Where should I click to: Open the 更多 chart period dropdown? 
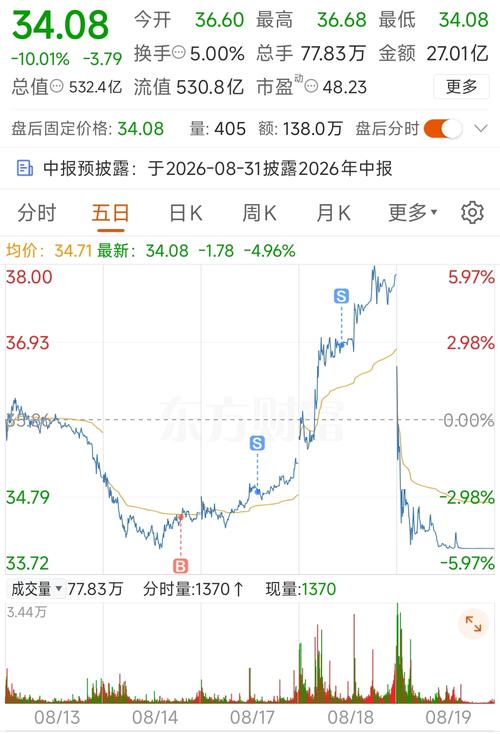pyautogui.click(x=412, y=213)
